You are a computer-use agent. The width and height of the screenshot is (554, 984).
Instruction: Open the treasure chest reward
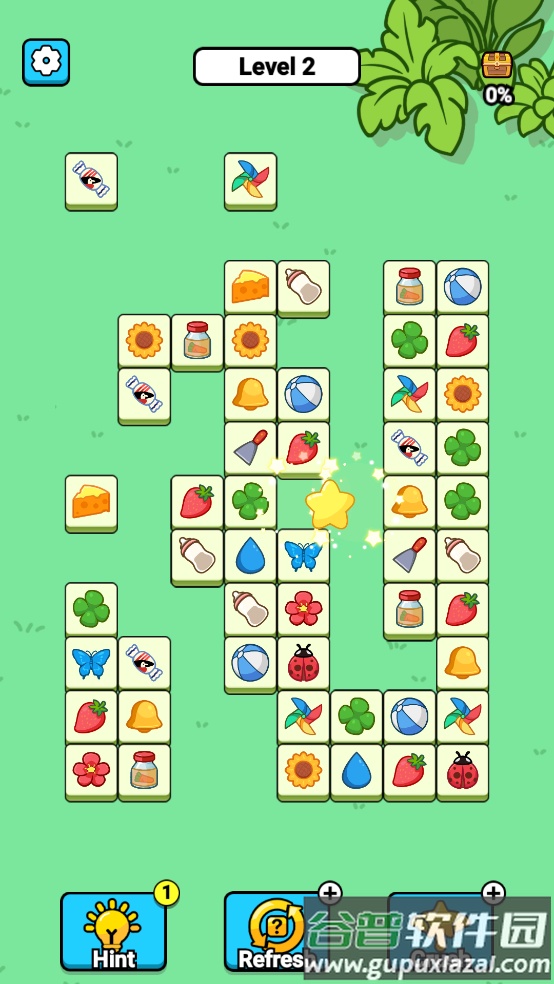[497, 65]
